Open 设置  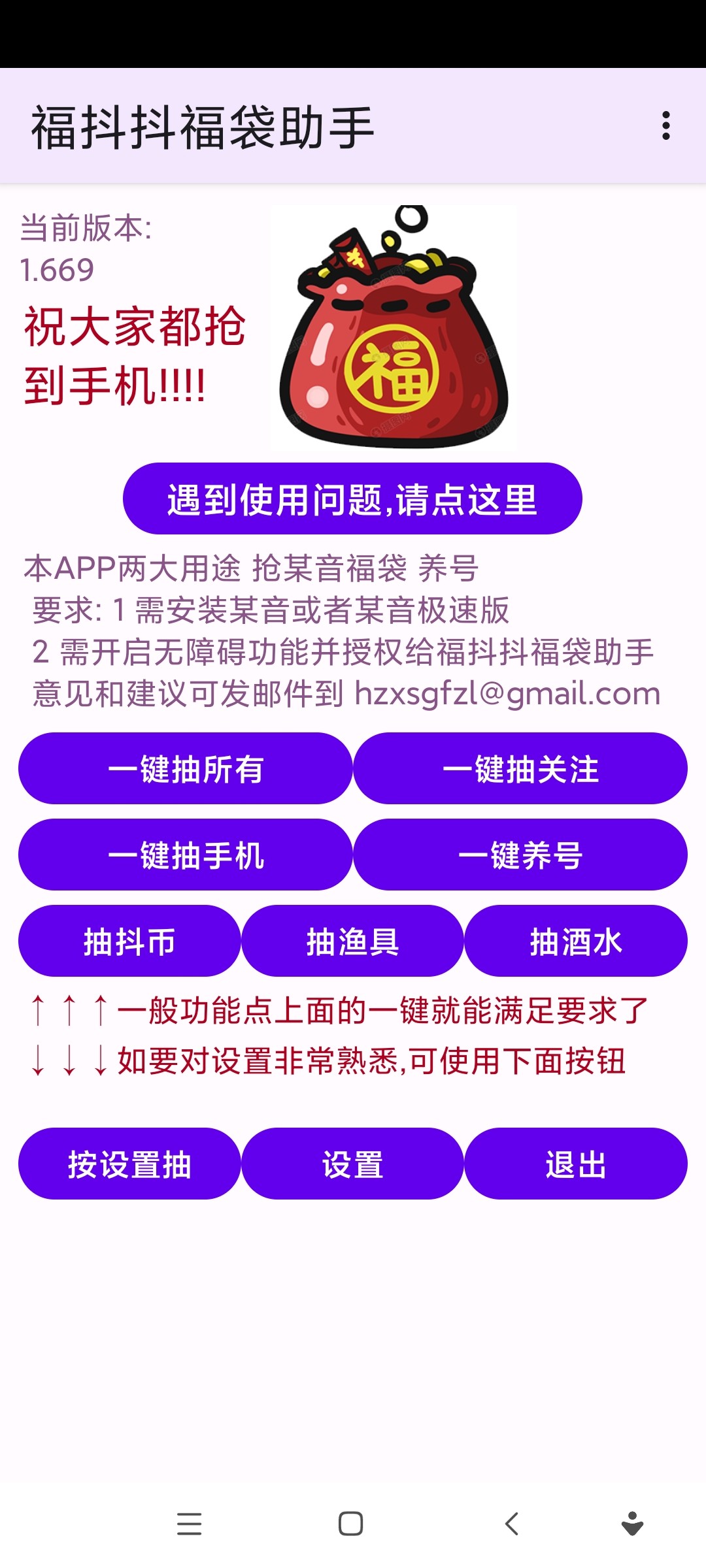coord(352,1164)
